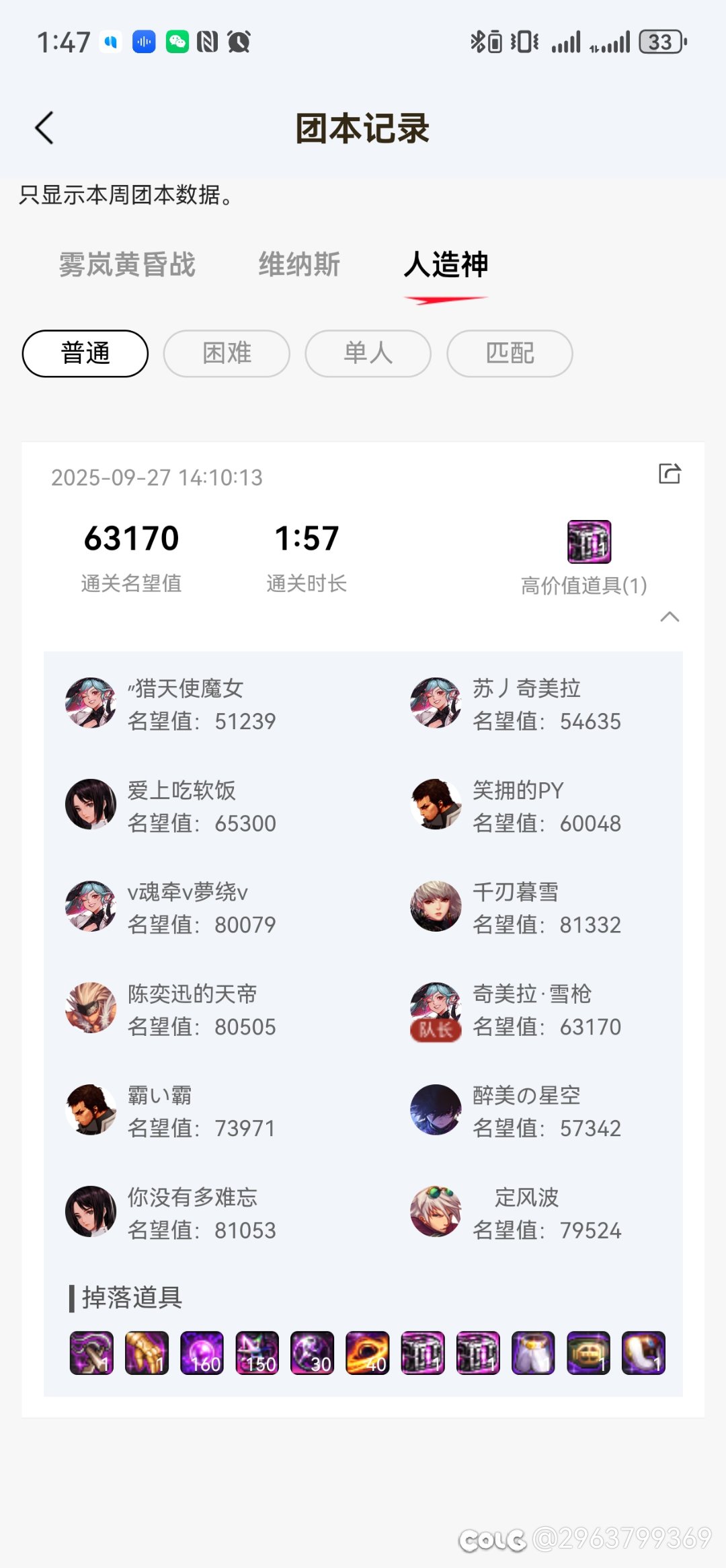Select the 人造神 tab
Image resolution: width=726 pixels, height=1568 pixels.
click(x=446, y=264)
